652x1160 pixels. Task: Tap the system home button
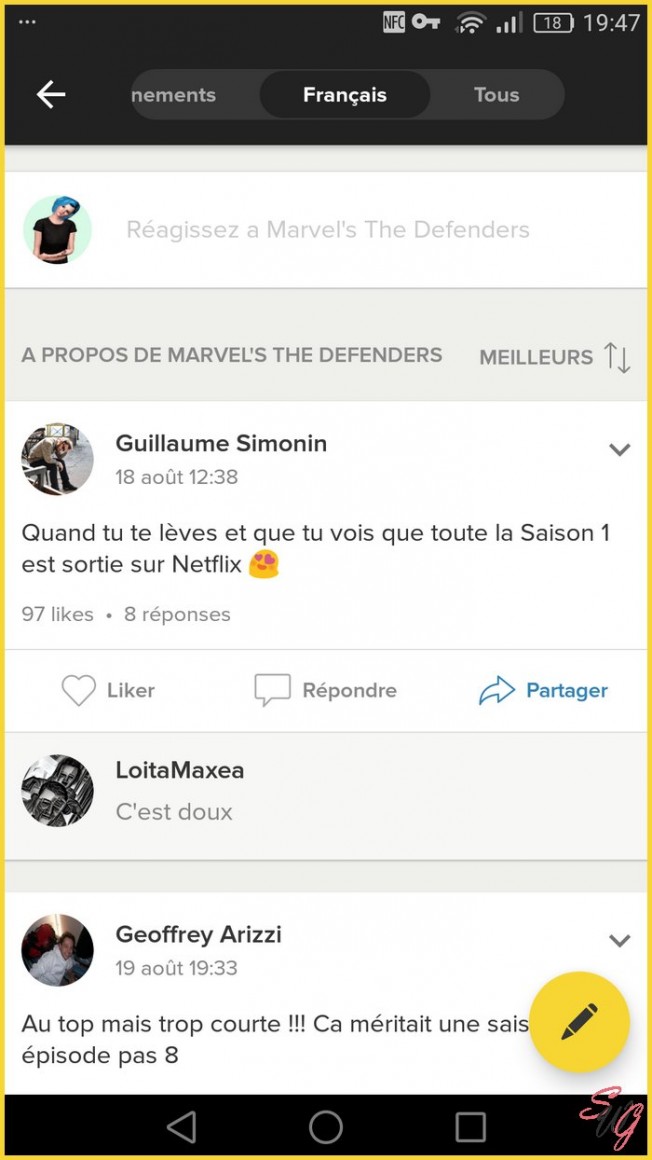326,1127
